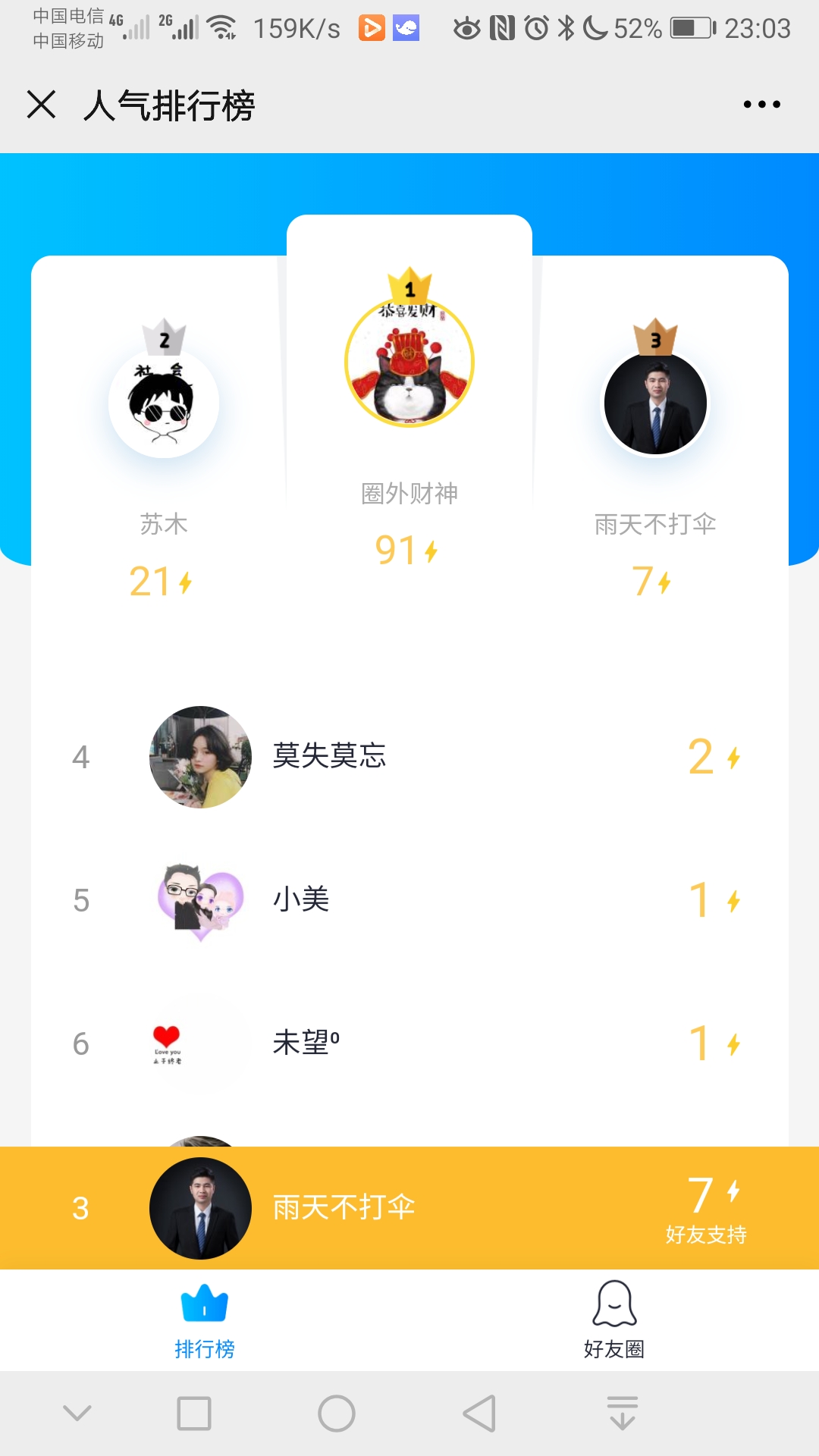This screenshot has height=1456, width=819.
Task: Open the fourth-place 莫失莫忘 row
Action: [x=409, y=757]
